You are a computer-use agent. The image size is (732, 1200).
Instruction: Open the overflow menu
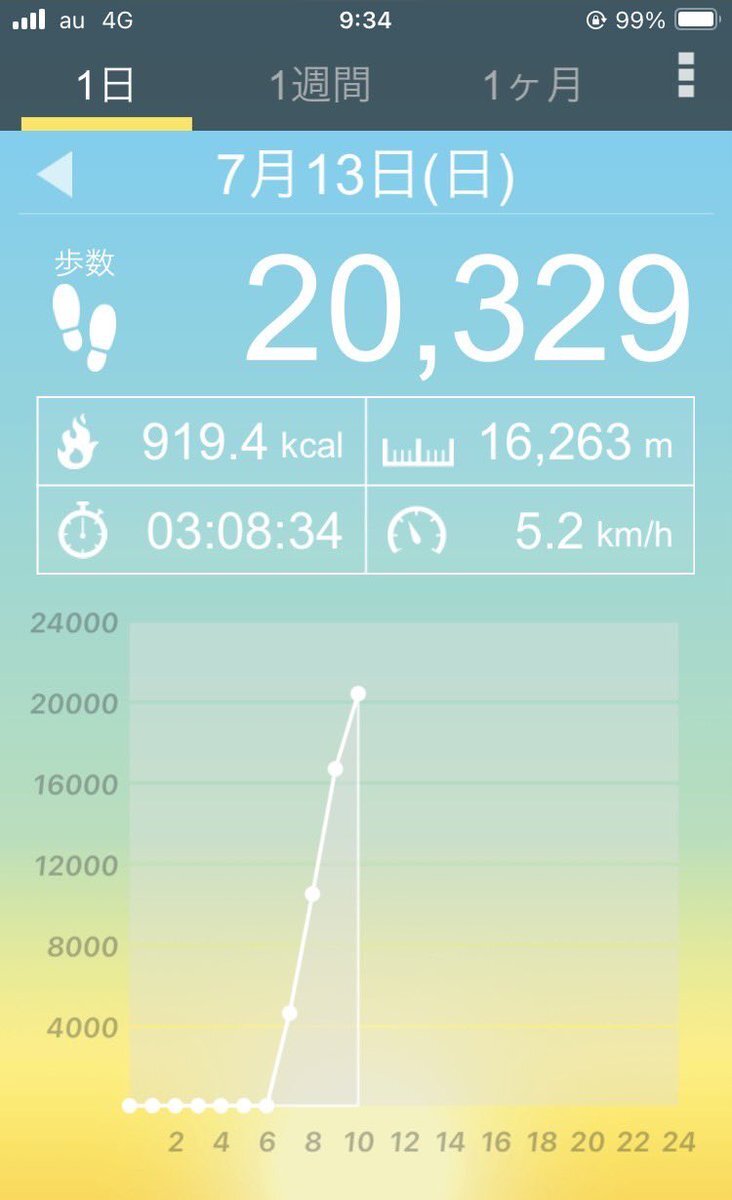point(686,74)
